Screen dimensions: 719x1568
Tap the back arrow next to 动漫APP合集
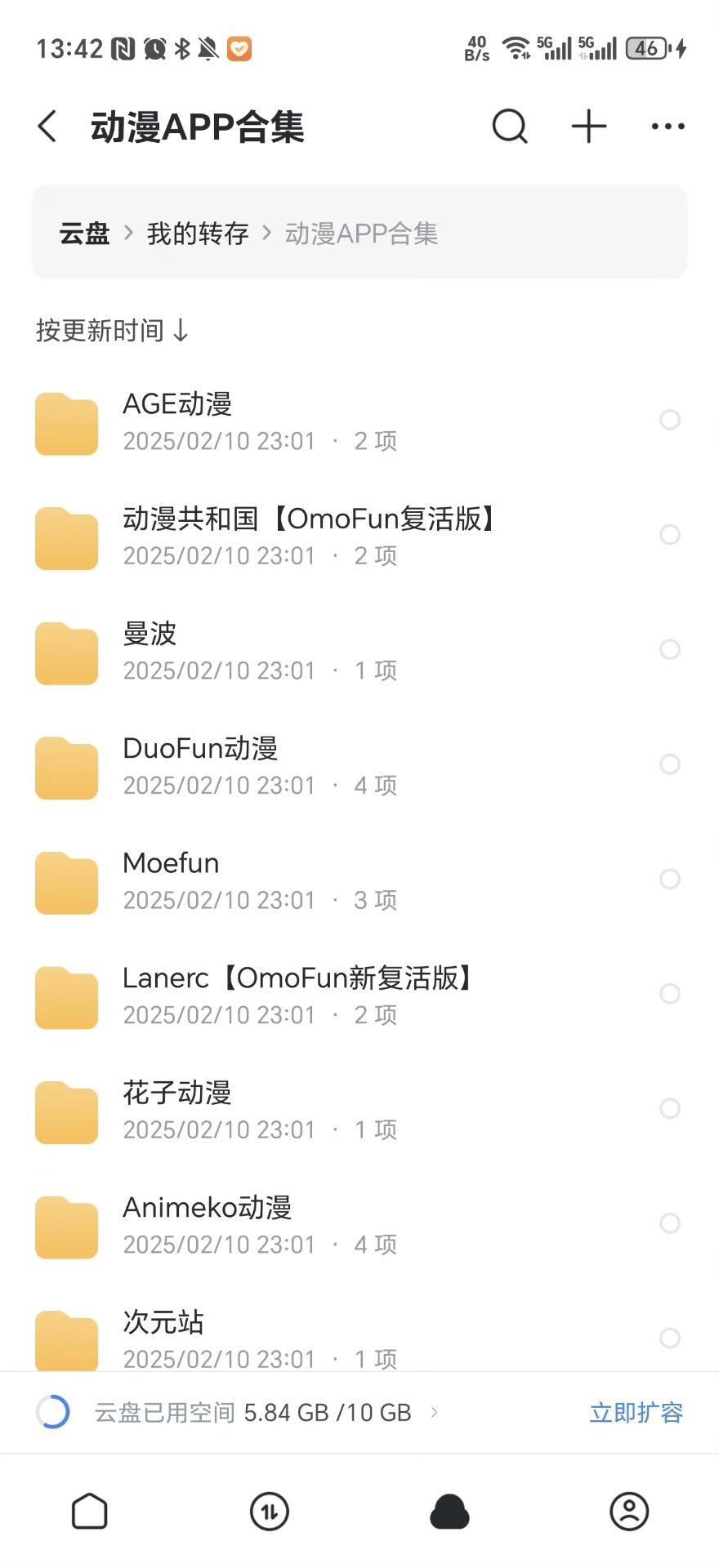click(47, 127)
